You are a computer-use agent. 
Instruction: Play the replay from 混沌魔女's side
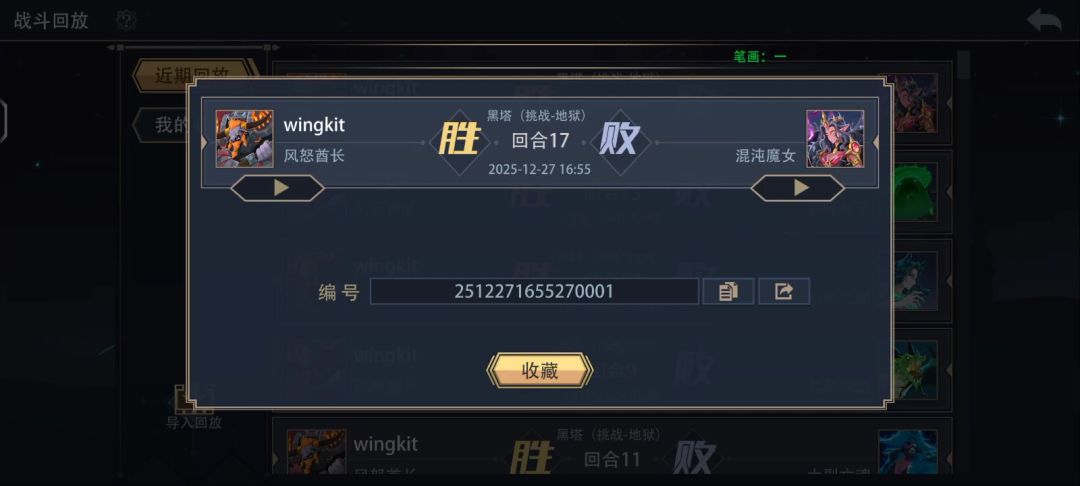pos(798,188)
